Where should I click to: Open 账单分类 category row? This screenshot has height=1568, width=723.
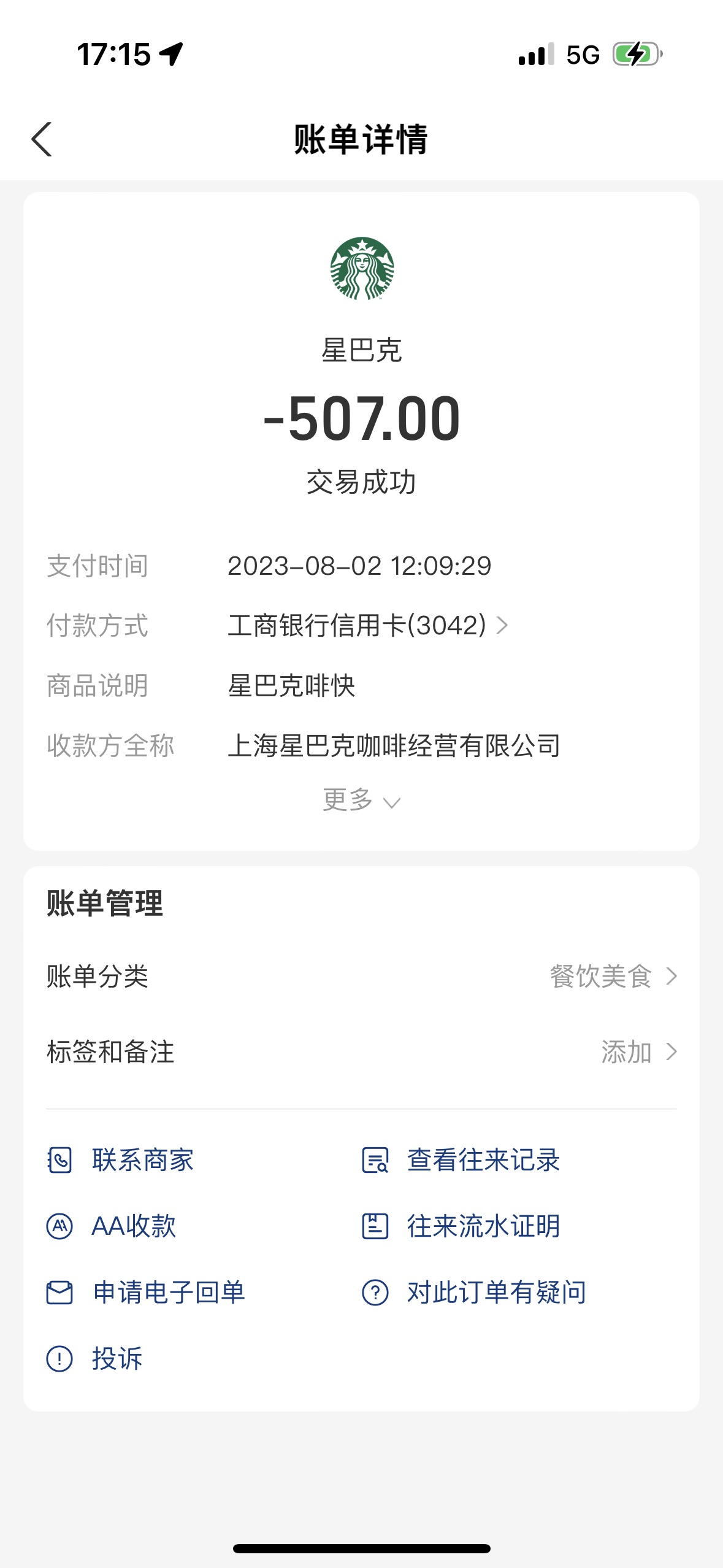coord(361,976)
